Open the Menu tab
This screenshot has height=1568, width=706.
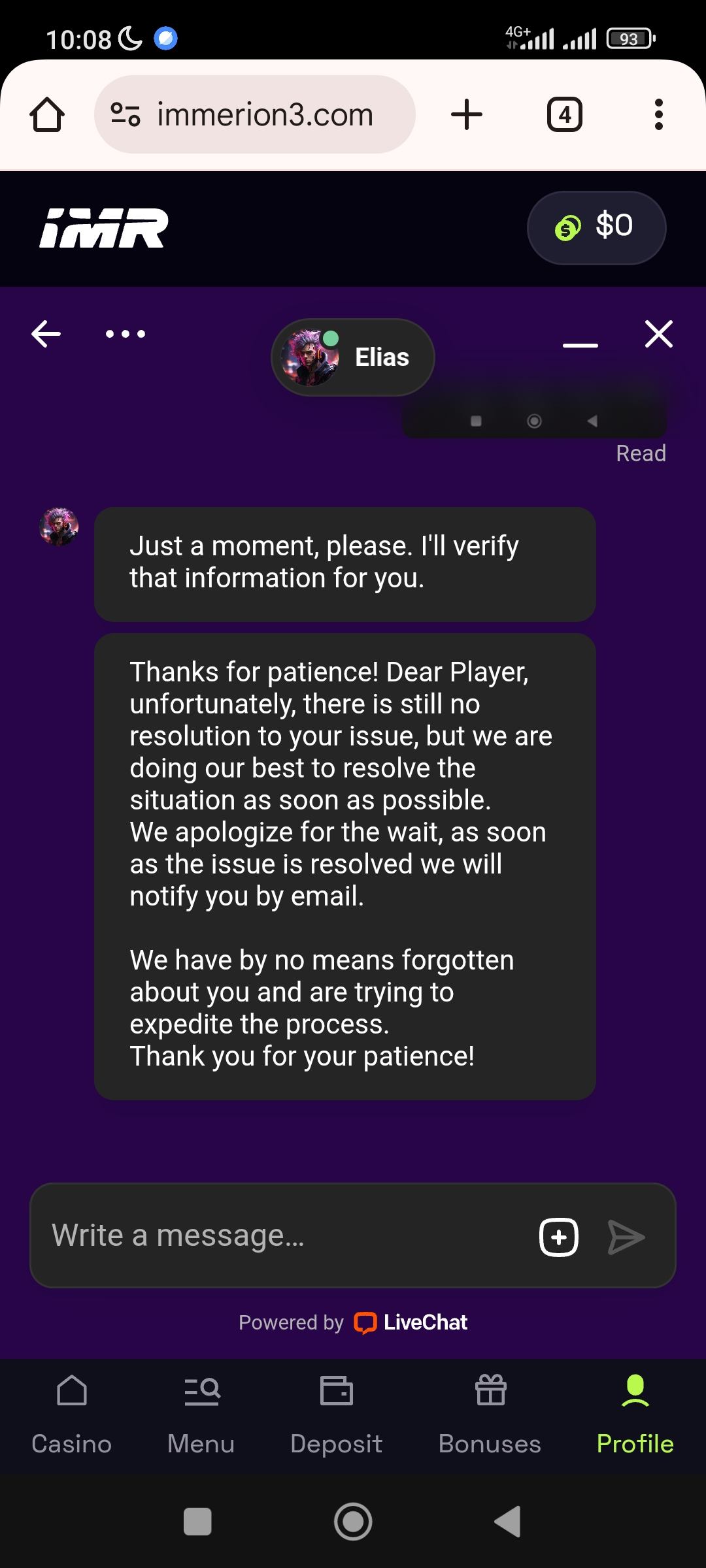tap(201, 1415)
